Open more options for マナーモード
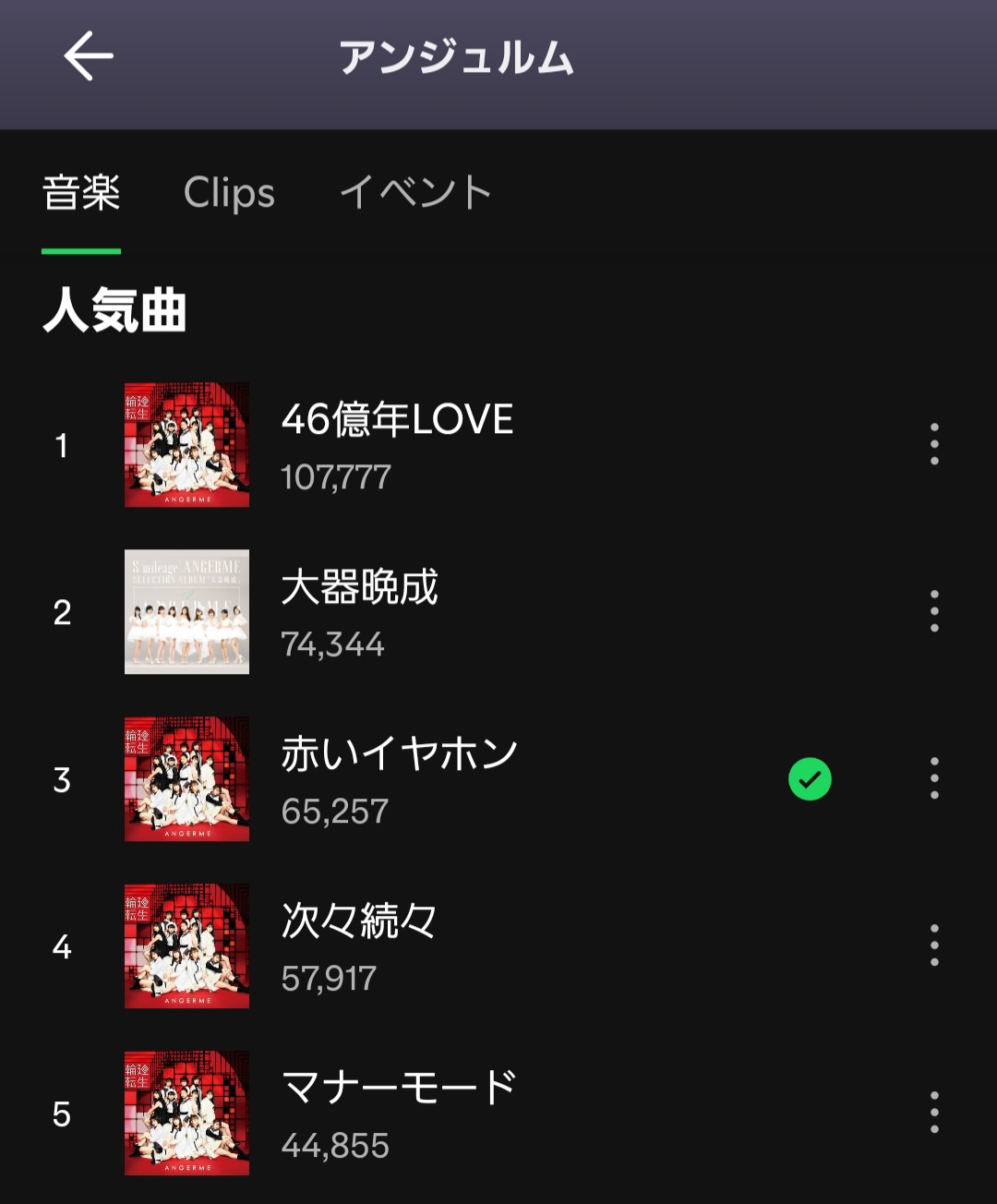Image resolution: width=997 pixels, height=1204 pixels. coord(934,1113)
